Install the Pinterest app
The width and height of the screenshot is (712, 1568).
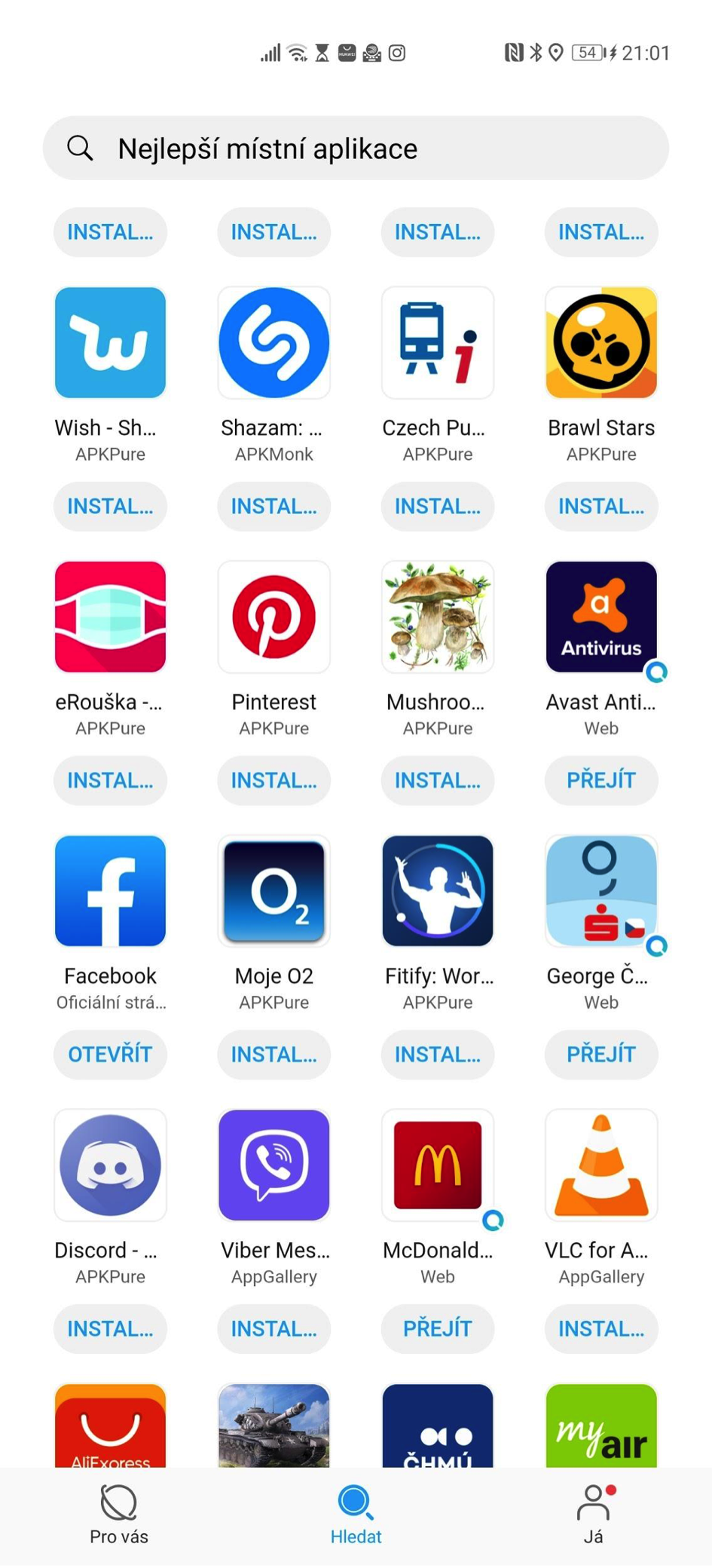(x=273, y=781)
